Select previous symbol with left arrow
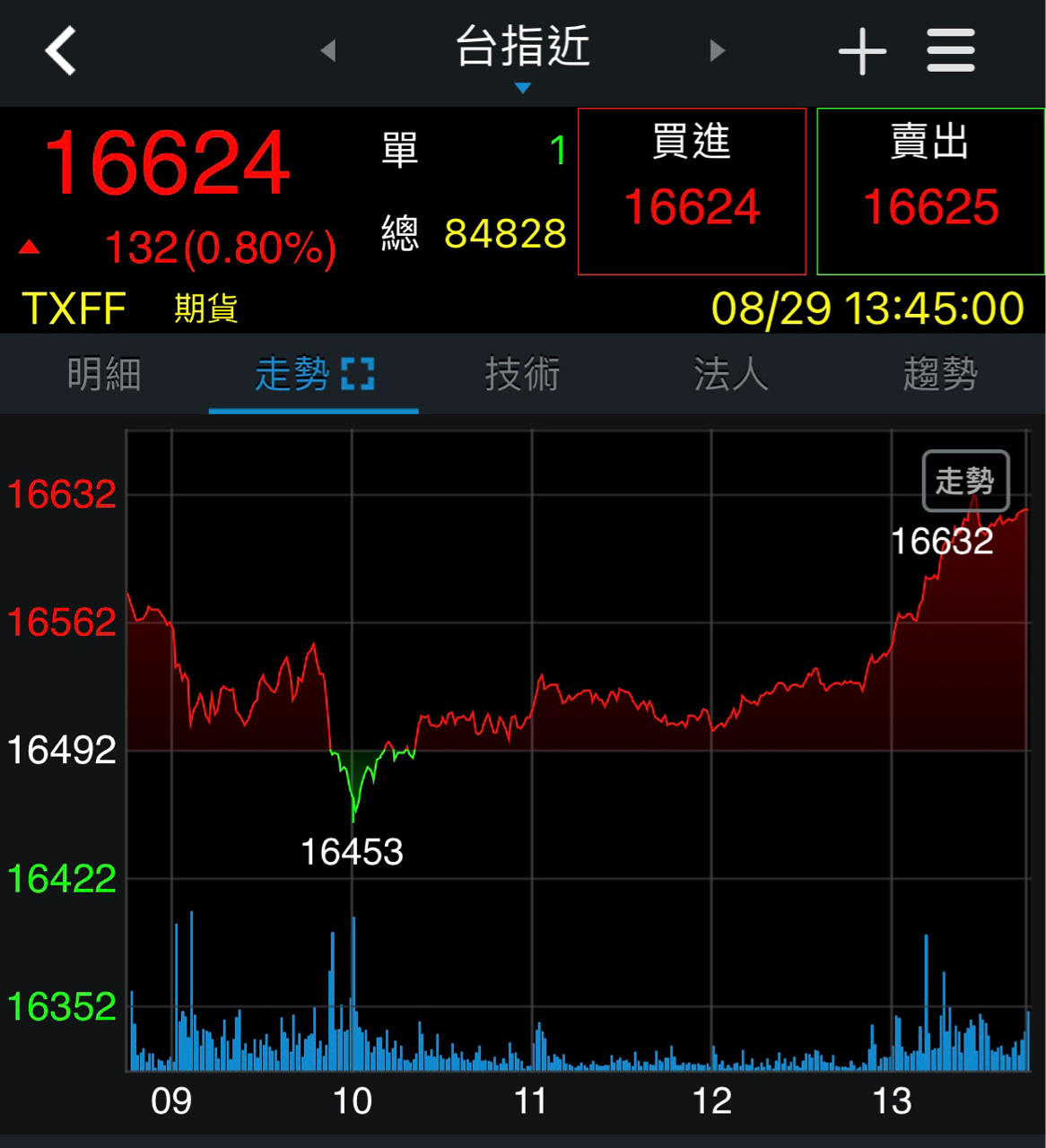Viewport: 1046px width, 1148px height. [x=330, y=51]
